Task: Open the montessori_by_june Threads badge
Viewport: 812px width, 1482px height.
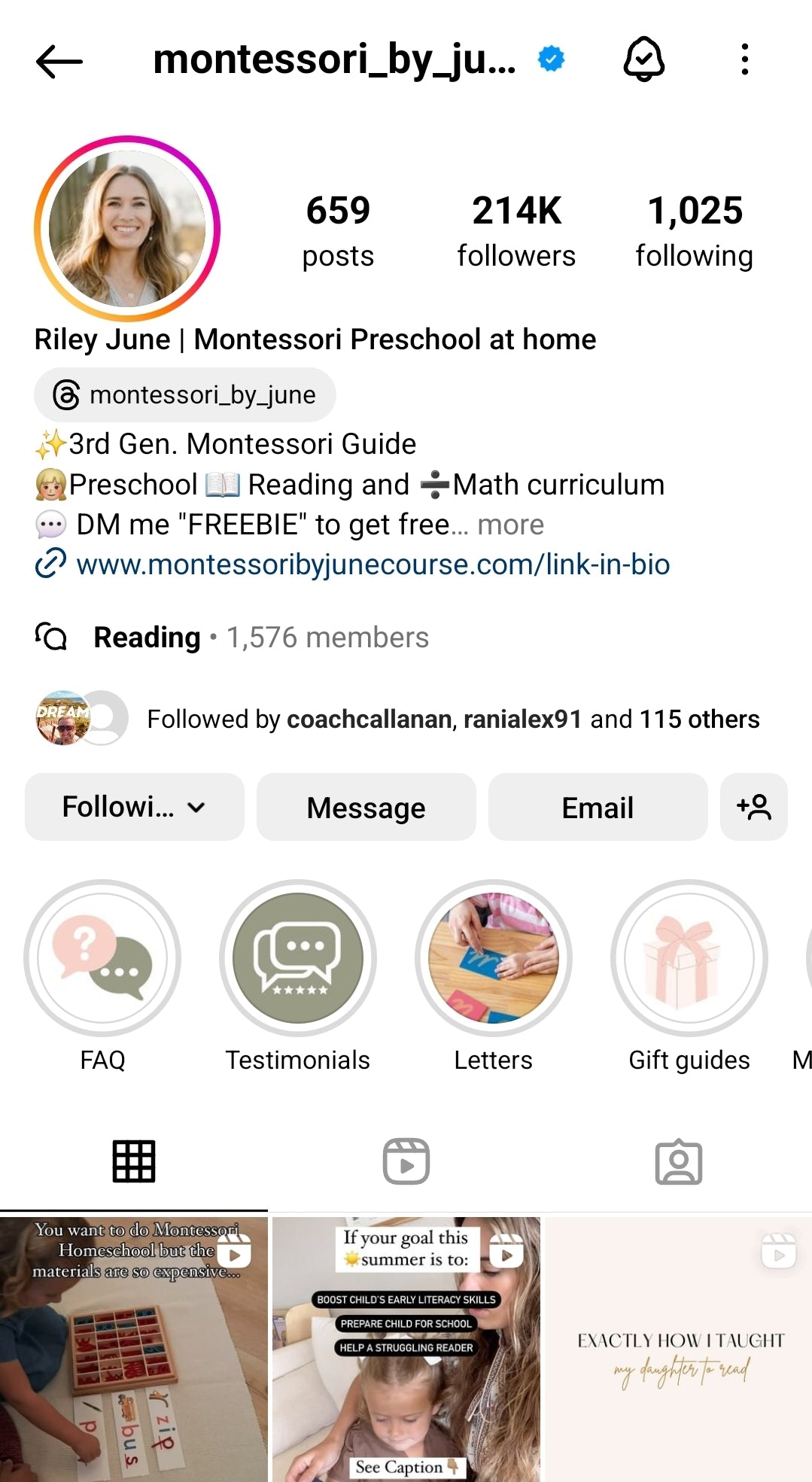Action: [185, 394]
